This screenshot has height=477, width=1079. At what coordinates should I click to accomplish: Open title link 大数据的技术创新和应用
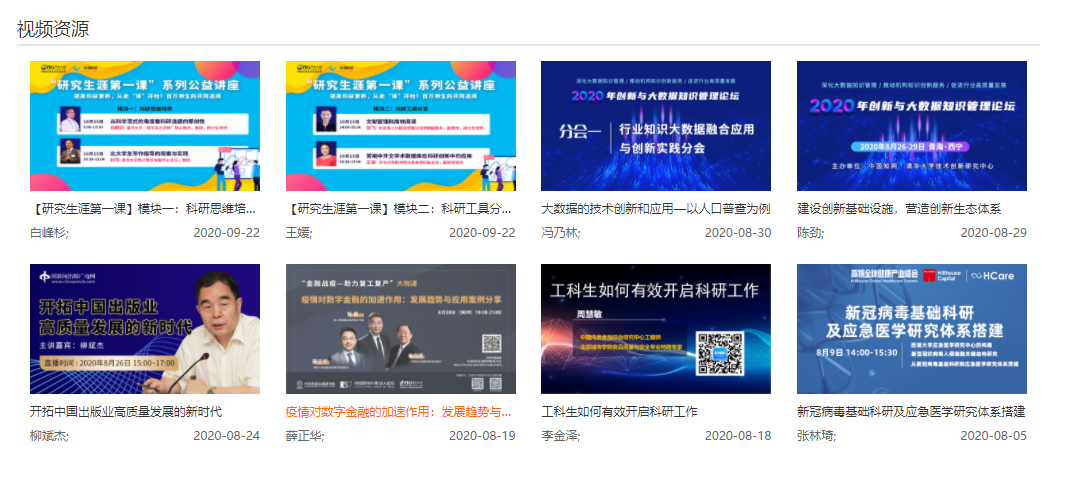[x=655, y=209]
